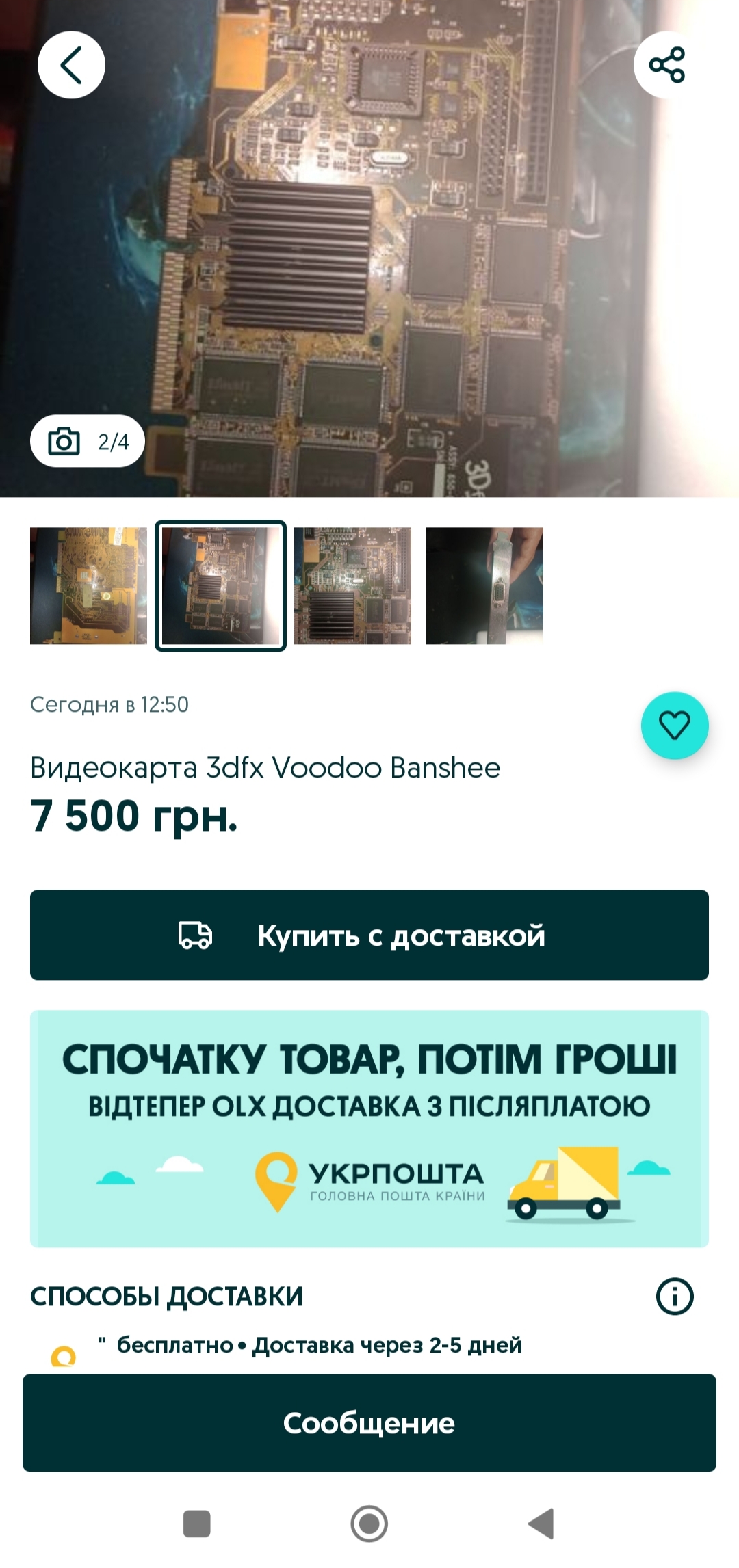This screenshot has height=1568, width=739.
Task: Open delivery methods info icon
Action: coord(675,1296)
